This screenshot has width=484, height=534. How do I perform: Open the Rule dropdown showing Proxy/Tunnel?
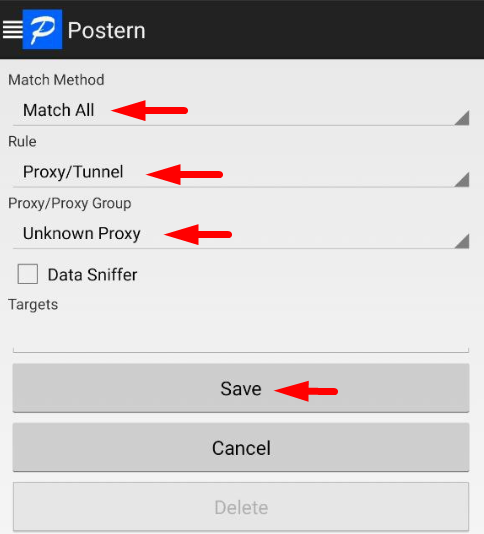(241, 172)
